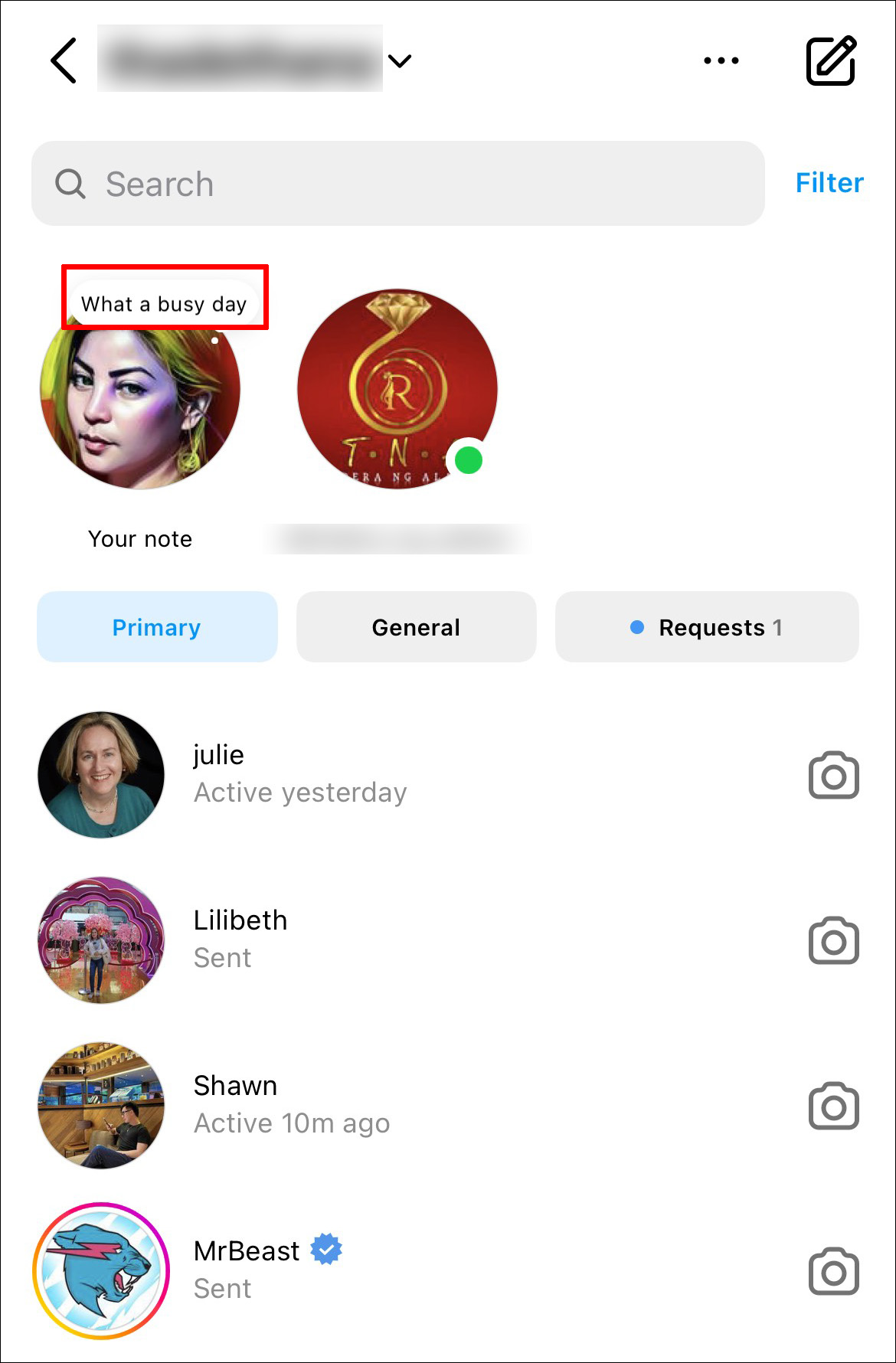Tap the camera icon next to julie
The width and height of the screenshot is (896, 1363).
click(x=833, y=776)
